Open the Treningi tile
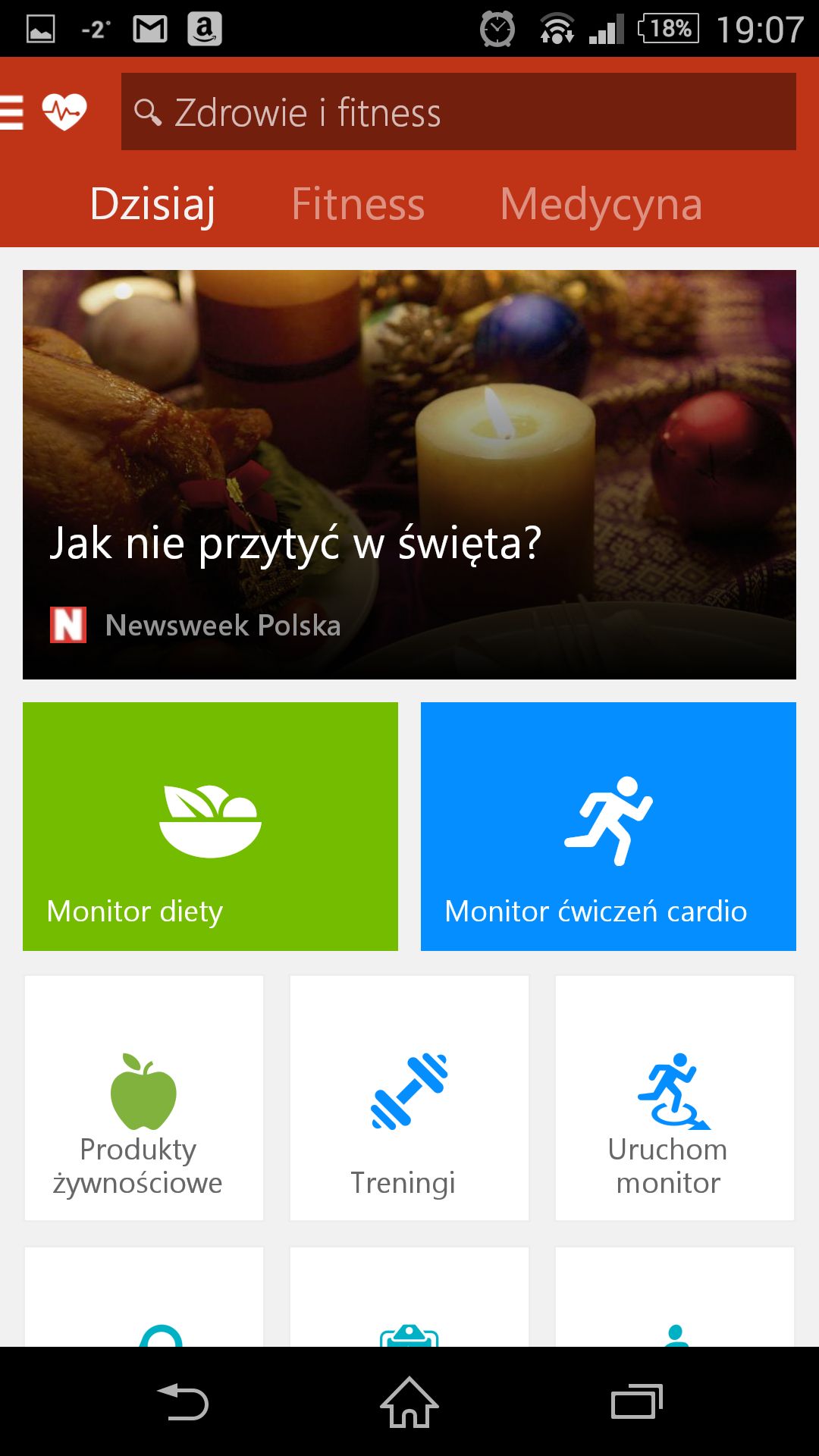The width and height of the screenshot is (819, 1456). pos(409,1098)
